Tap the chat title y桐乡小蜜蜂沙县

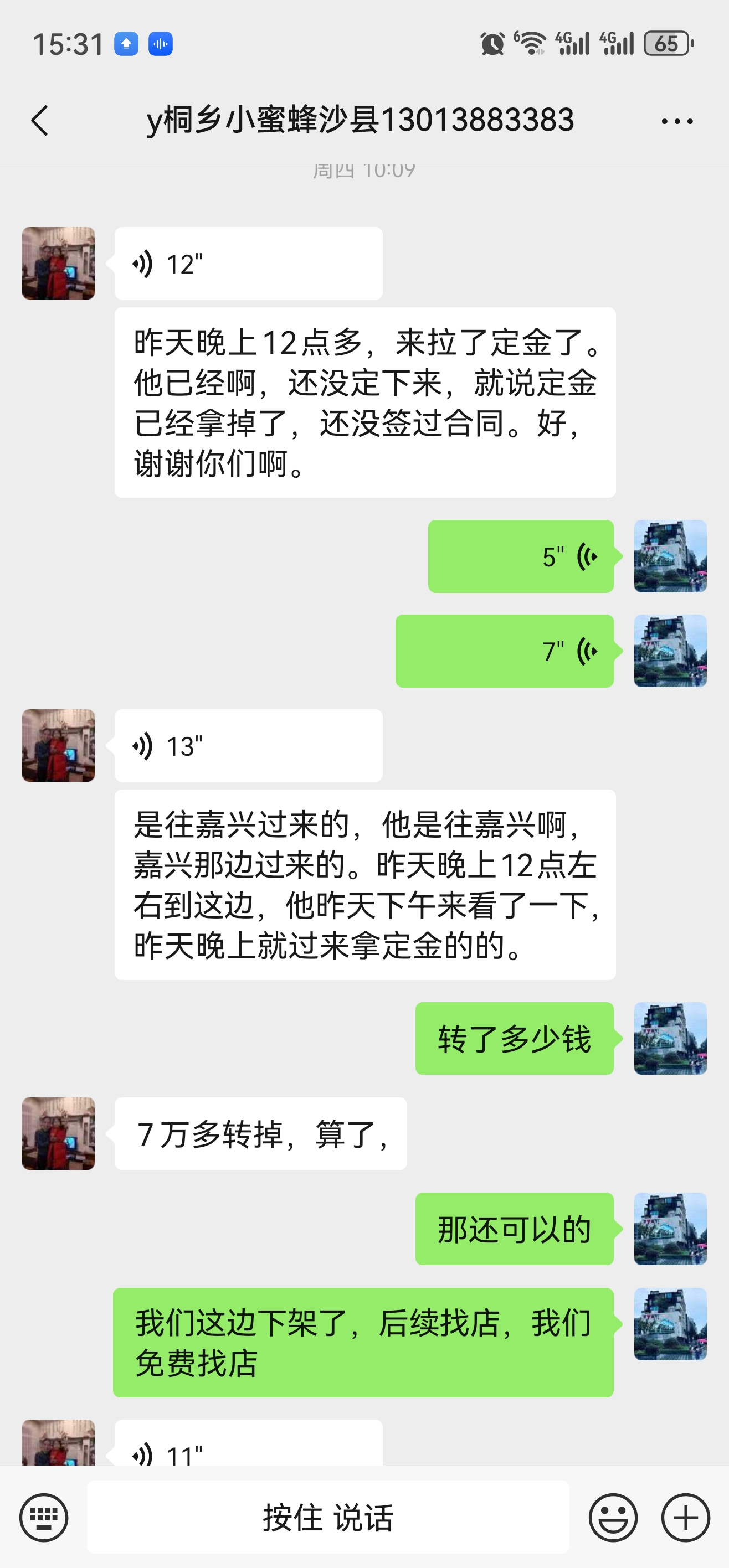tap(360, 120)
